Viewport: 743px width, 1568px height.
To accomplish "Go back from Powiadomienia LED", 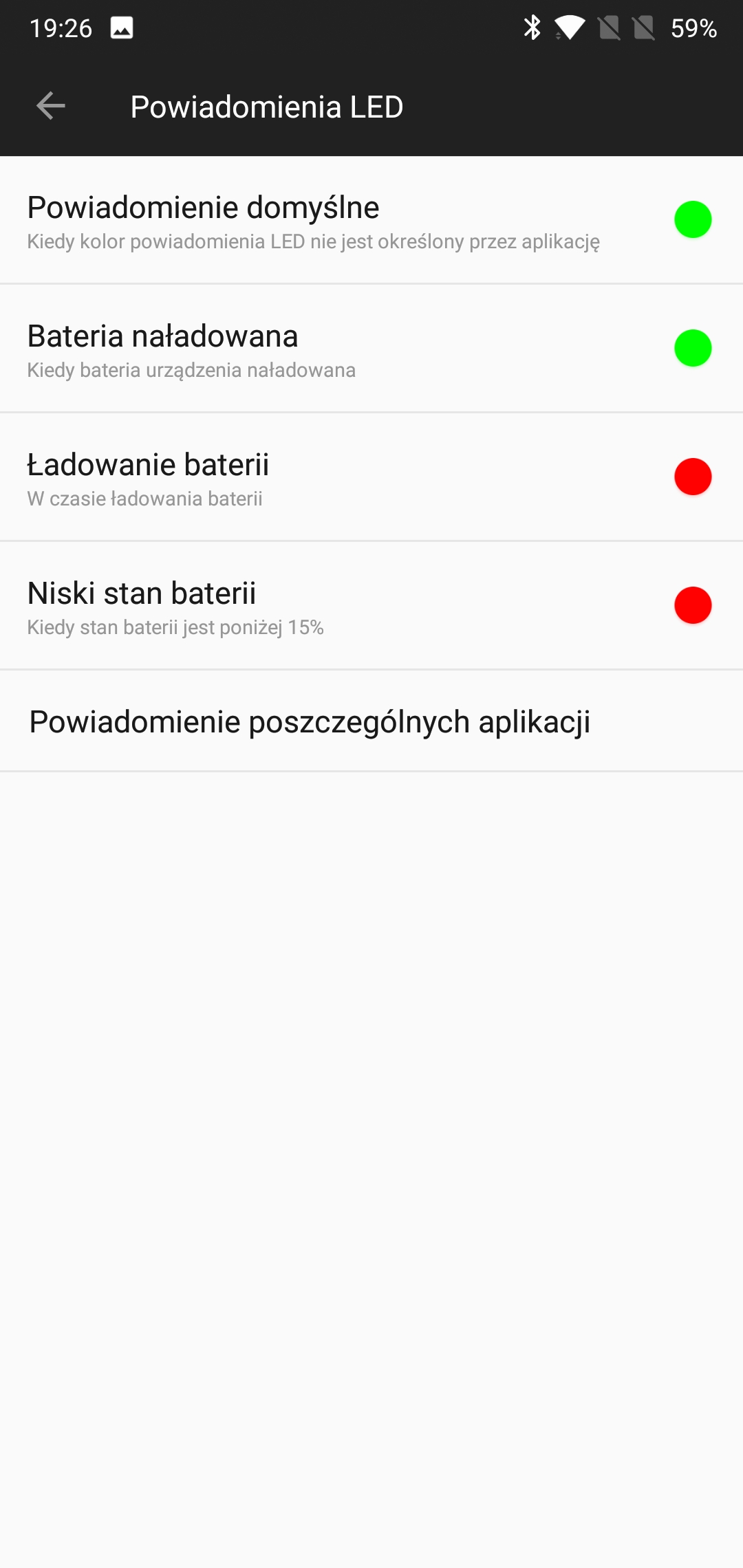I will [50, 106].
